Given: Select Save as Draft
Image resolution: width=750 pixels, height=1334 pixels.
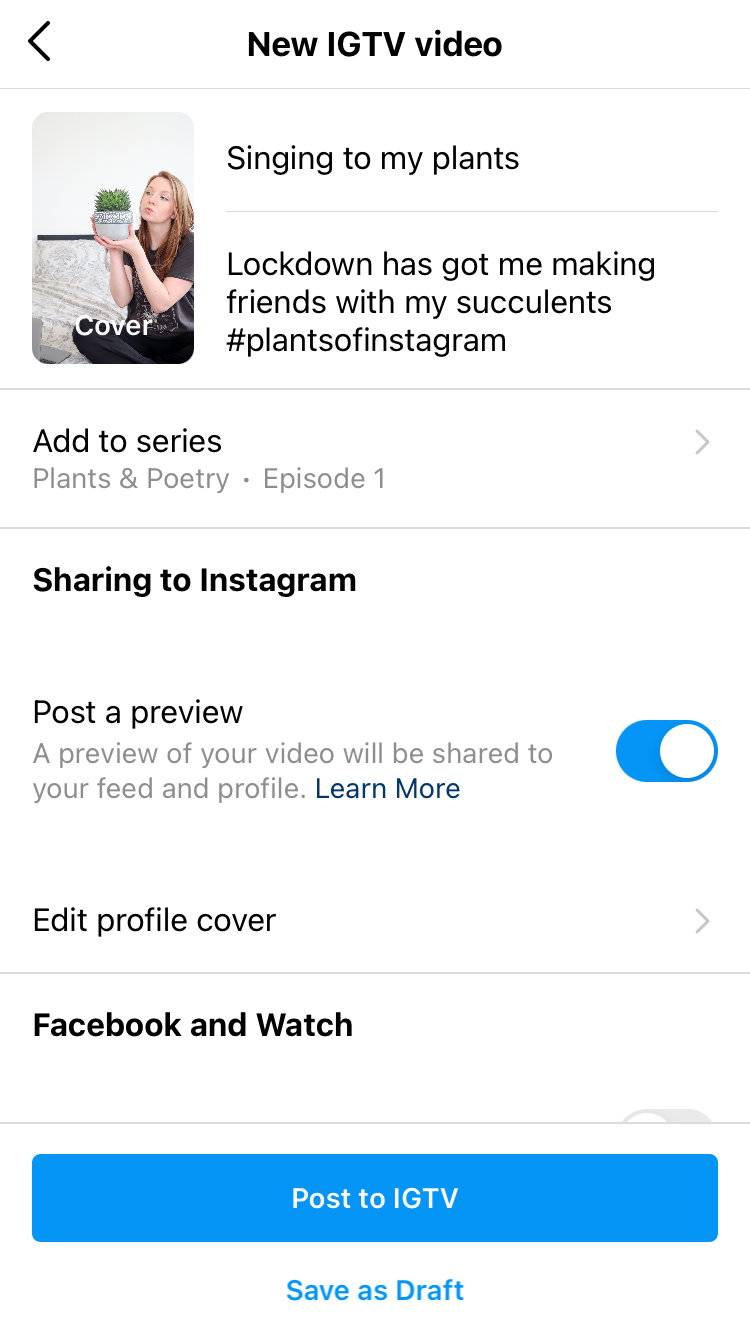Looking at the screenshot, I should click(375, 1290).
